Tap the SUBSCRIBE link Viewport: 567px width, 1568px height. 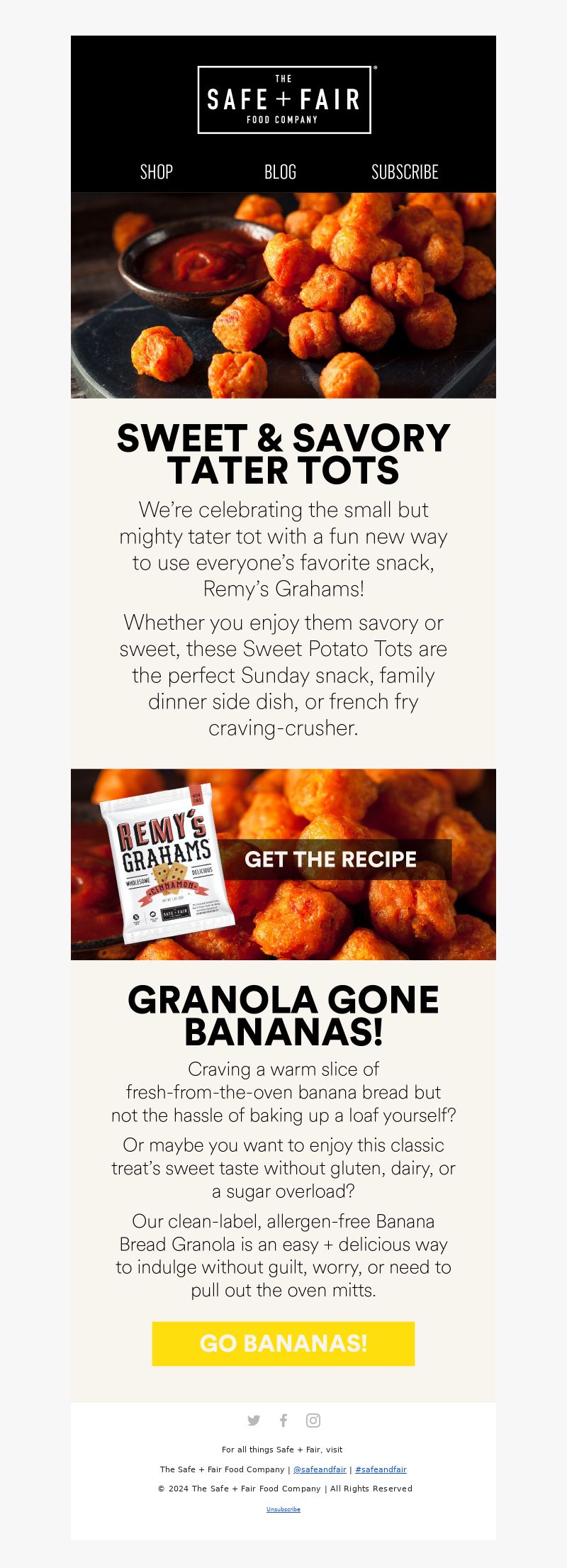tap(405, 172)
